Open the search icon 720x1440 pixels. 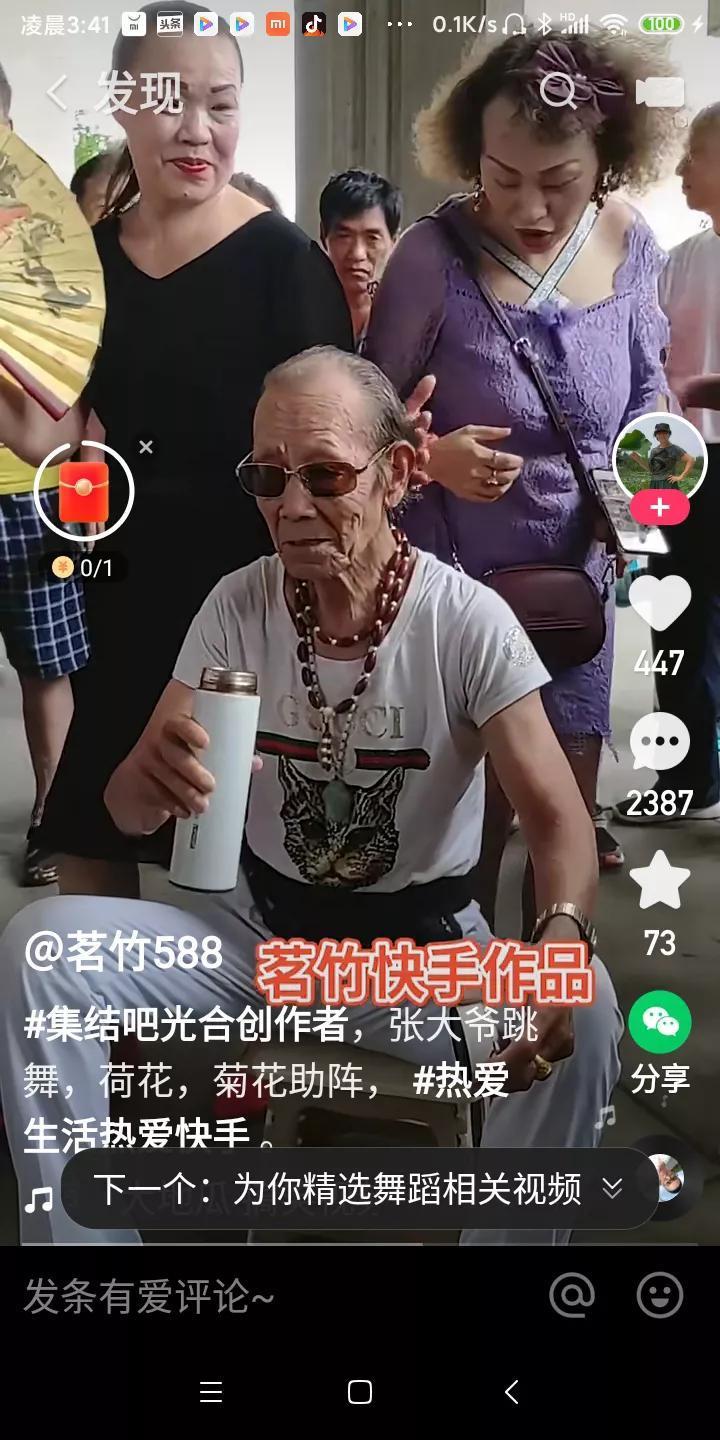559,91
